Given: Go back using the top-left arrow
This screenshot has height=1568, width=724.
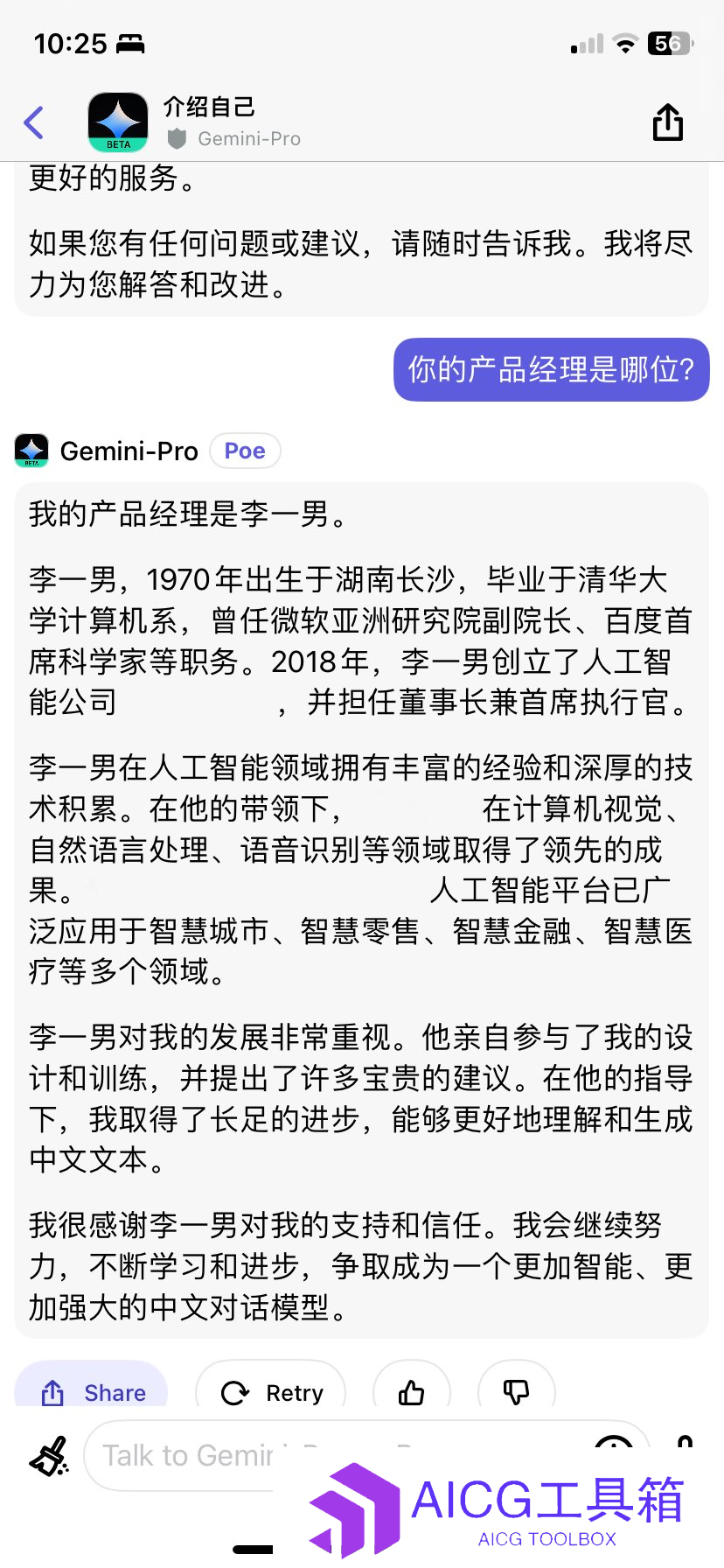Looking at the screenshot, I should pos(34,122).
